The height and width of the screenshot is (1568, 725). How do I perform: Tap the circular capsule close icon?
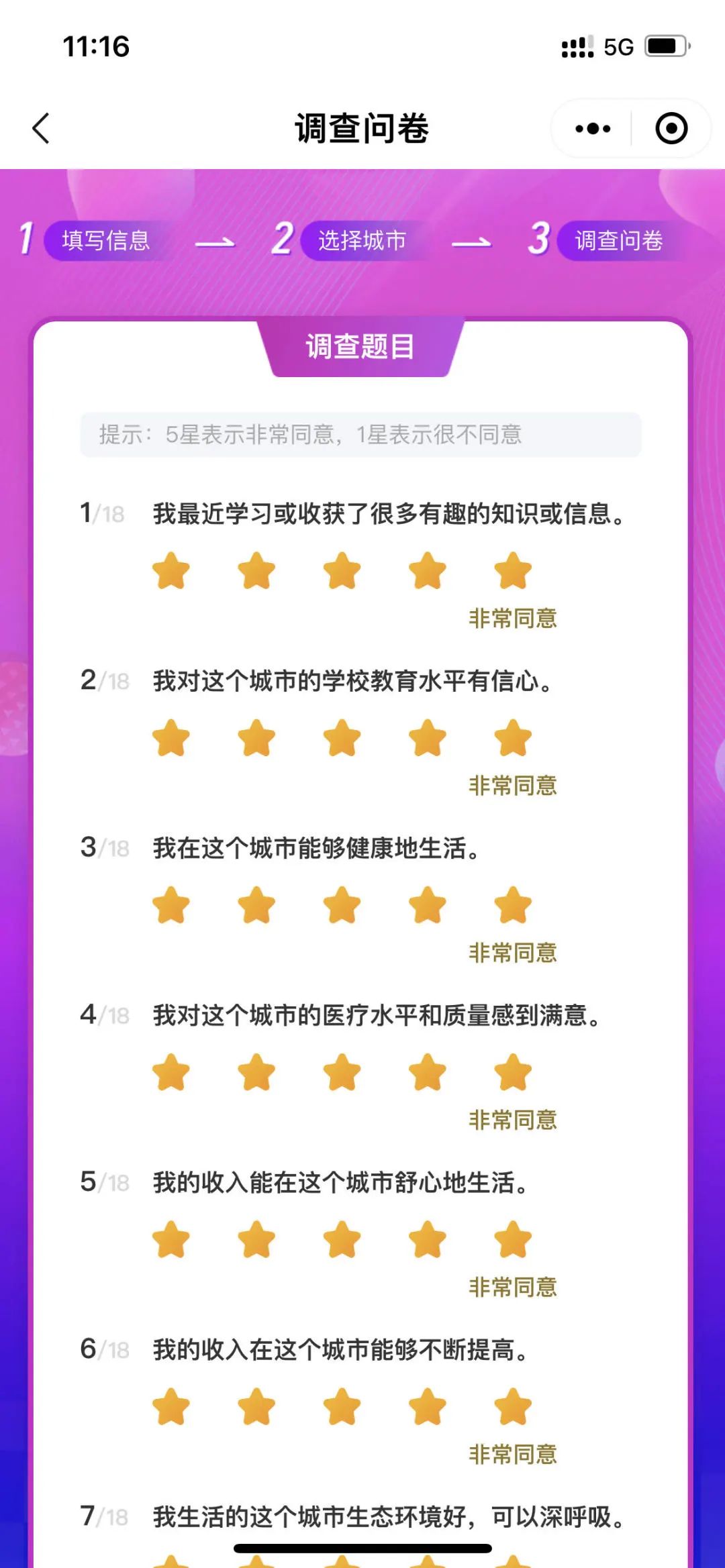671,127
